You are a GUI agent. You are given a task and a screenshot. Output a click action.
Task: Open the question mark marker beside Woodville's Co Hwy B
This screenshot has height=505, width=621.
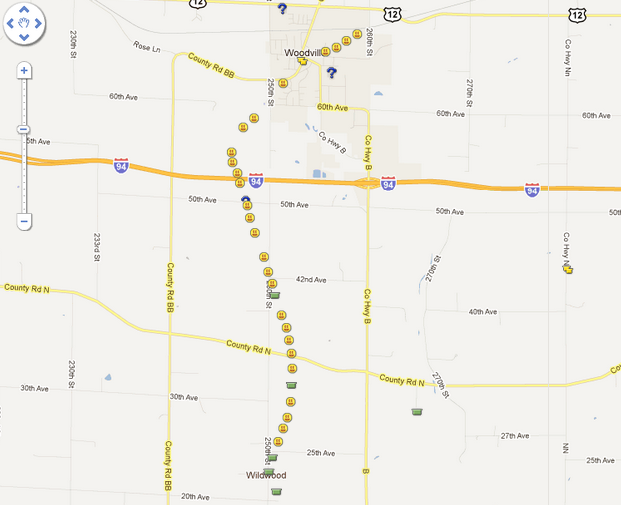coord(331,72)
